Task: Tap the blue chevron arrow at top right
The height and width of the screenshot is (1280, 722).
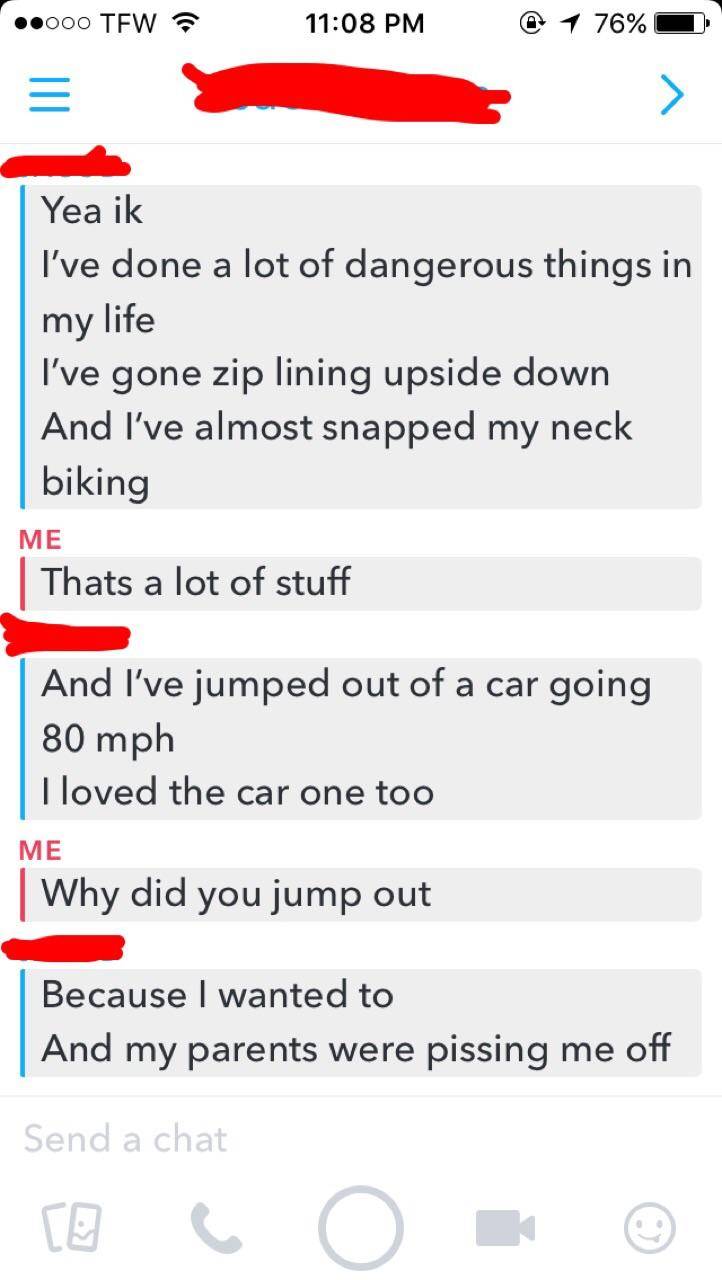Action: click(672, 94)
